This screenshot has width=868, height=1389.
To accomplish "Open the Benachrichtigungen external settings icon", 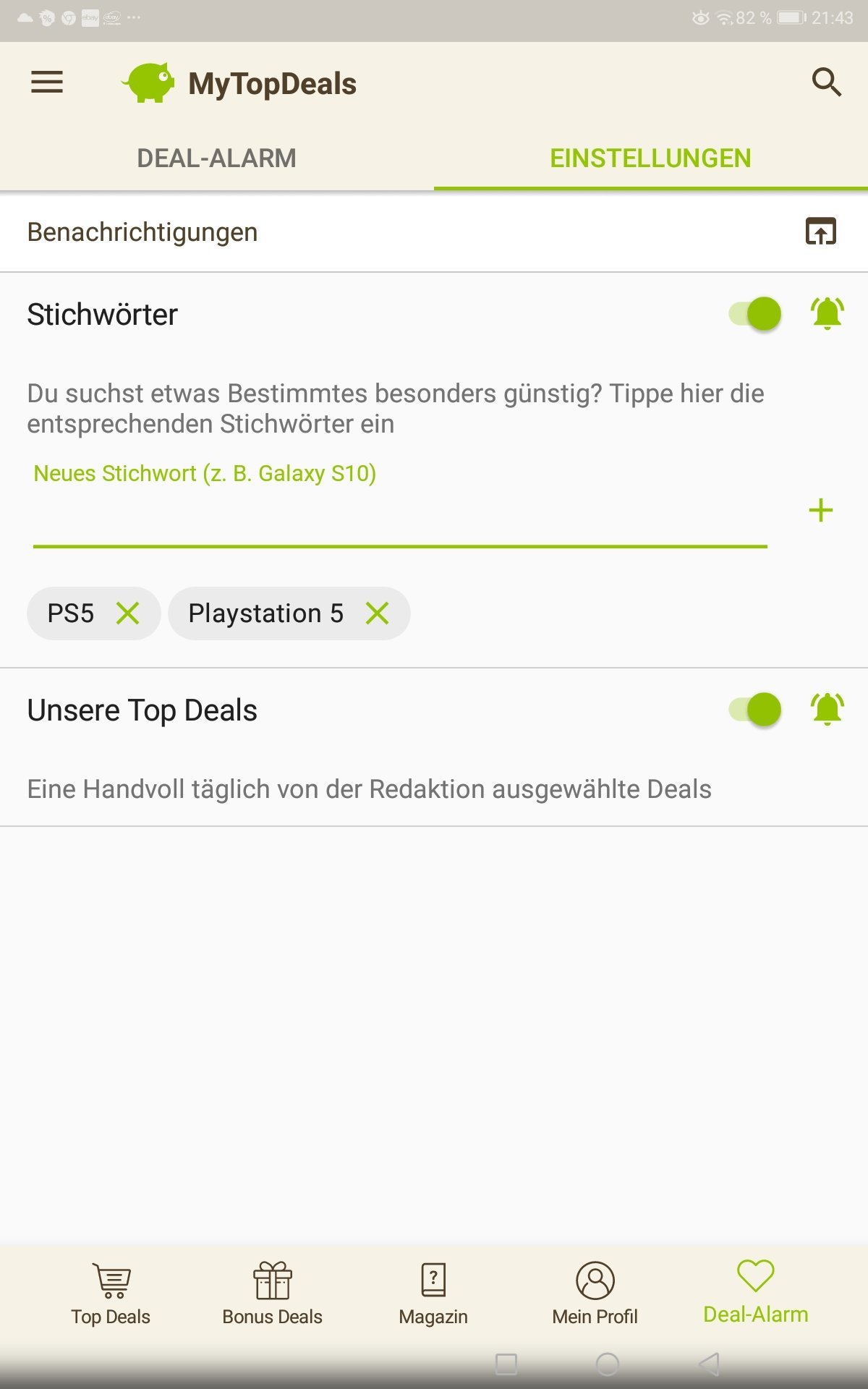I will 821,231.
